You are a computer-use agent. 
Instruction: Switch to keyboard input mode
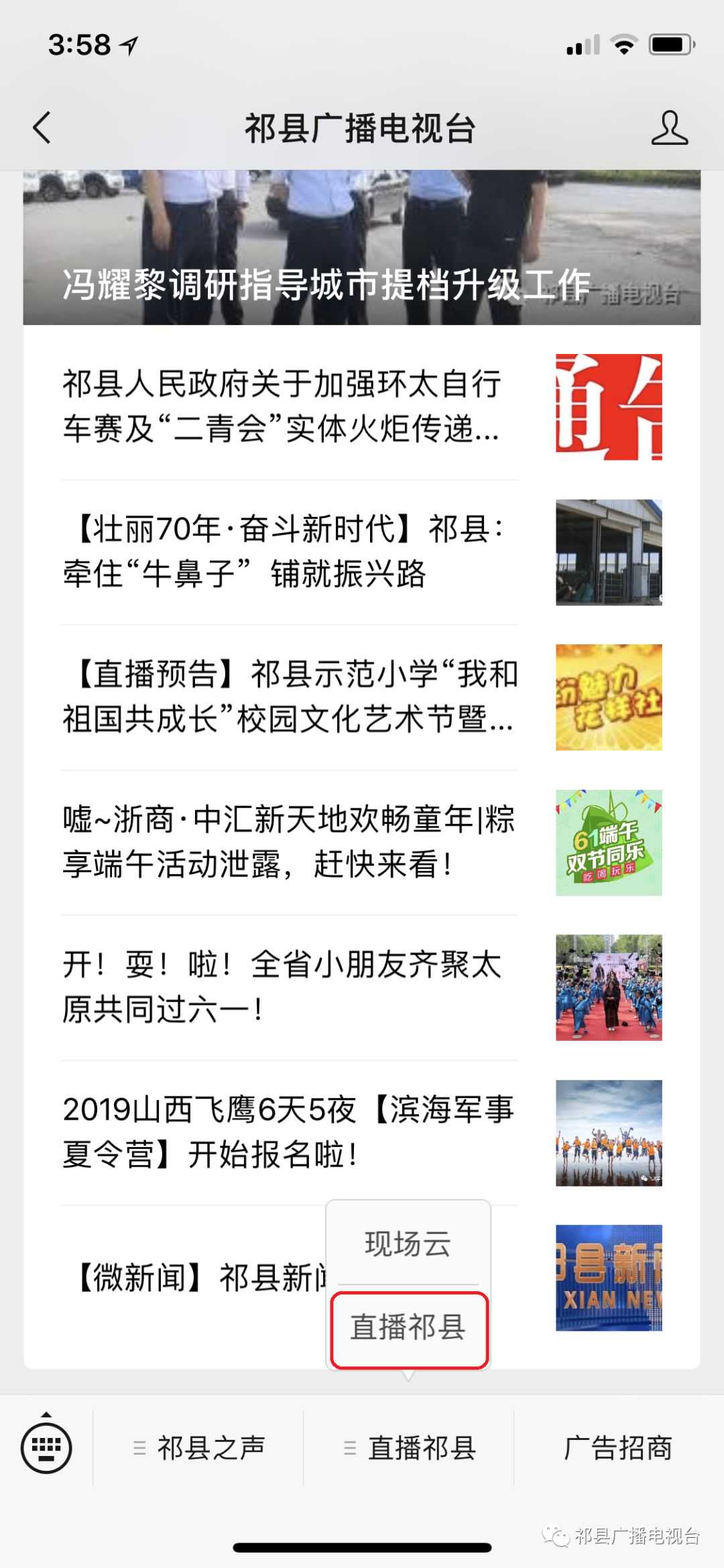click(46, 1447)
